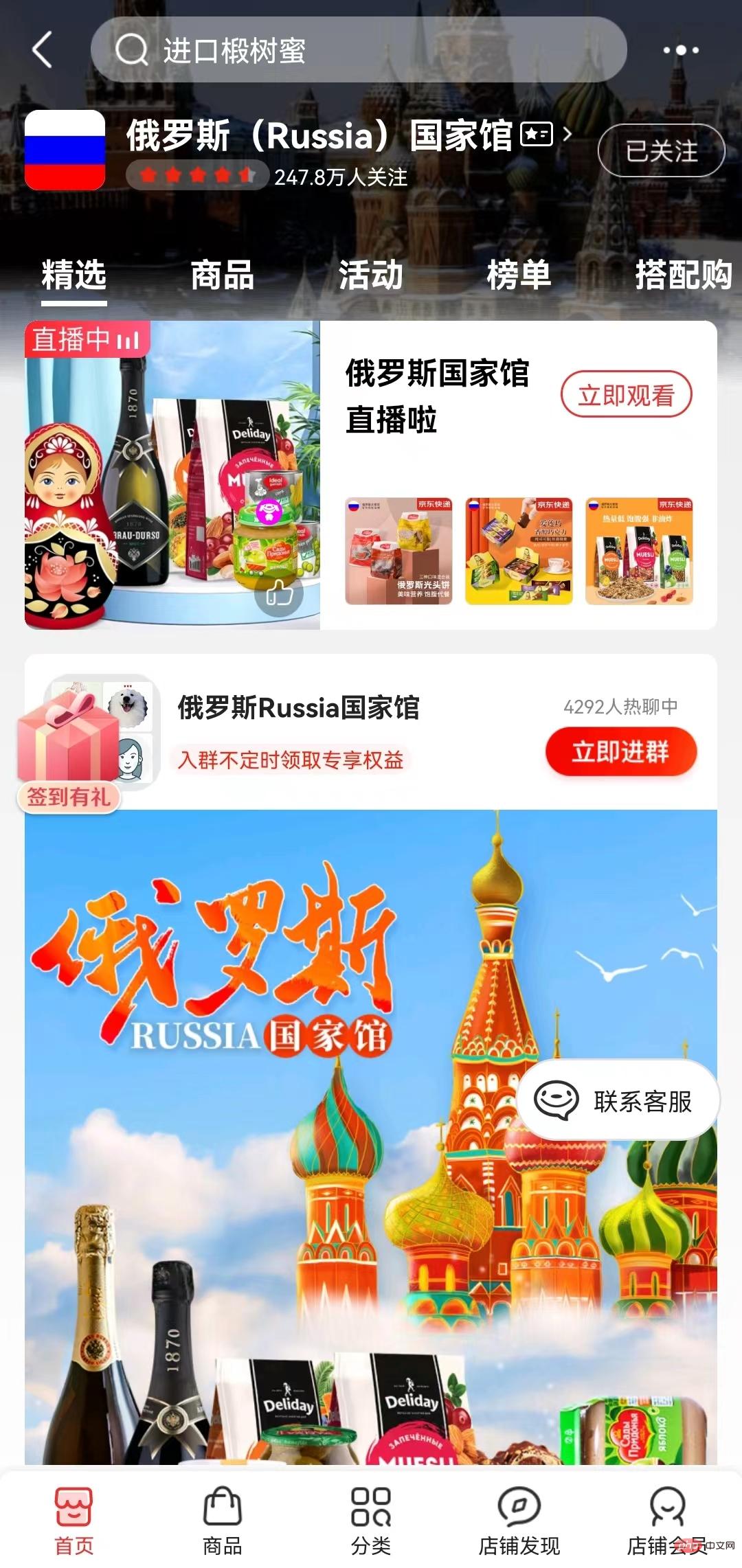
Task: Go to 分类 in the bottom bar
Action: click(370, 1520)
